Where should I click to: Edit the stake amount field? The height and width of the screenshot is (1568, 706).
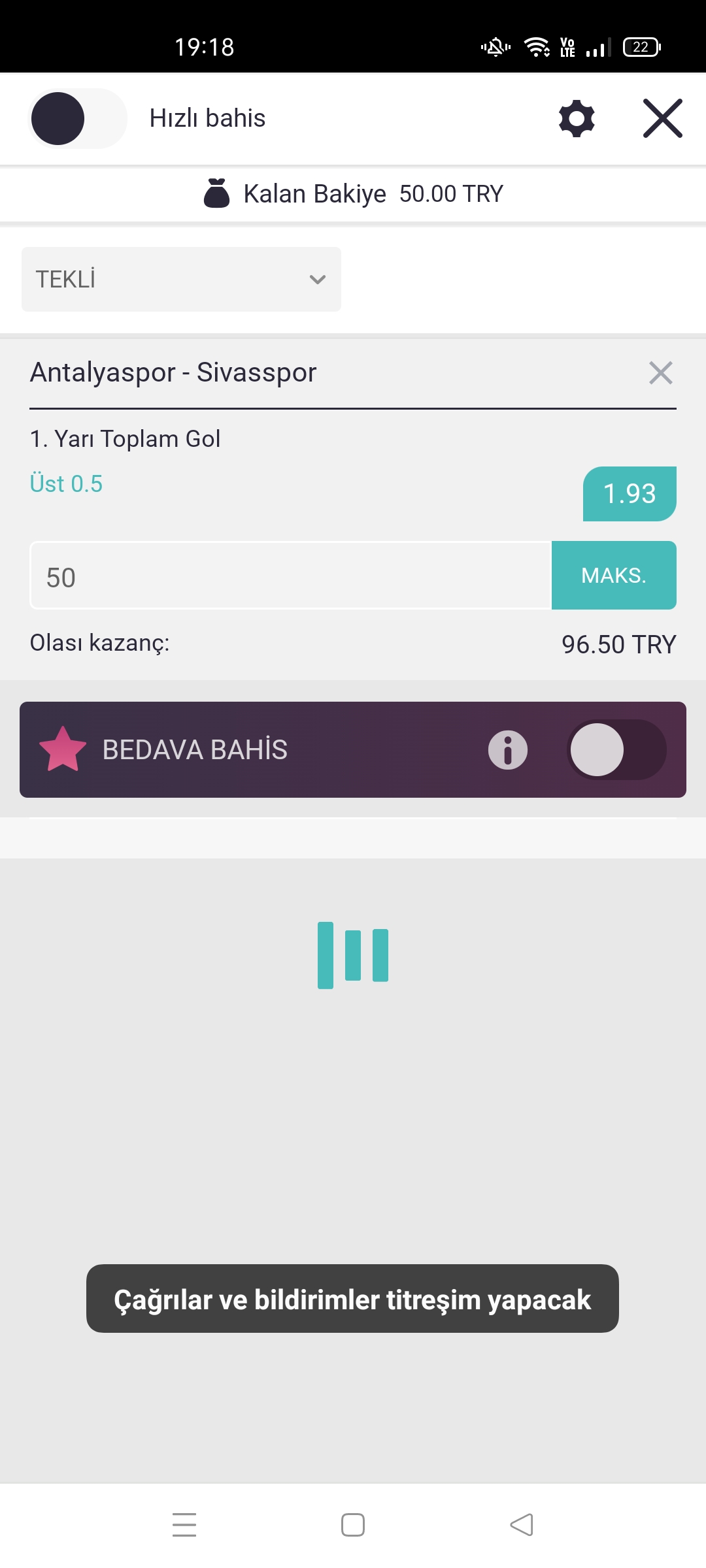(291, 576)
